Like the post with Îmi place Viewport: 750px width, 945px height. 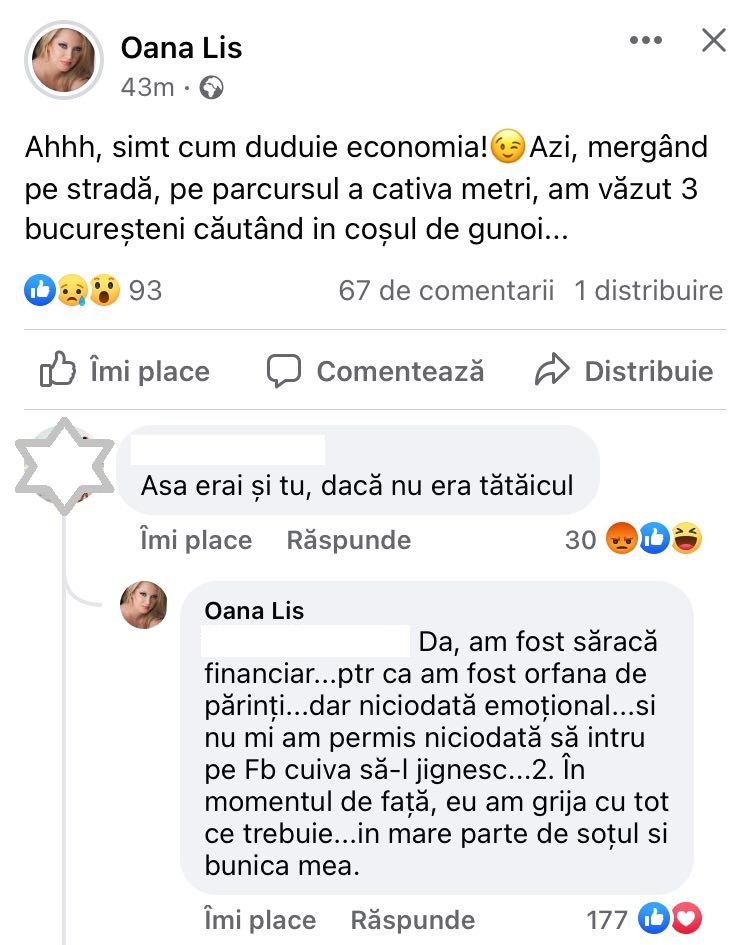(125, 372)
